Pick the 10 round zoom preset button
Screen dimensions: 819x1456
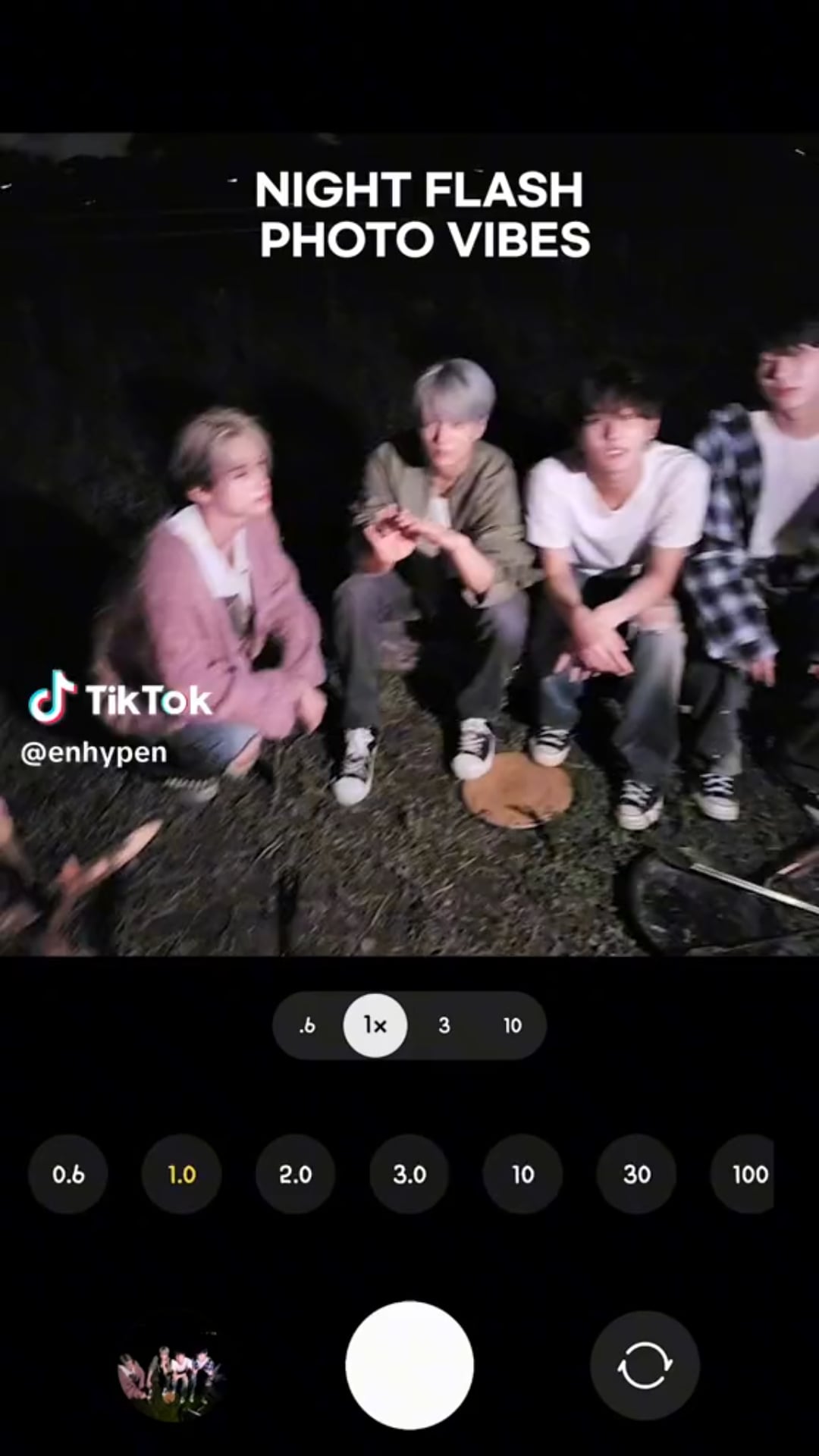tap(523, 1174)
